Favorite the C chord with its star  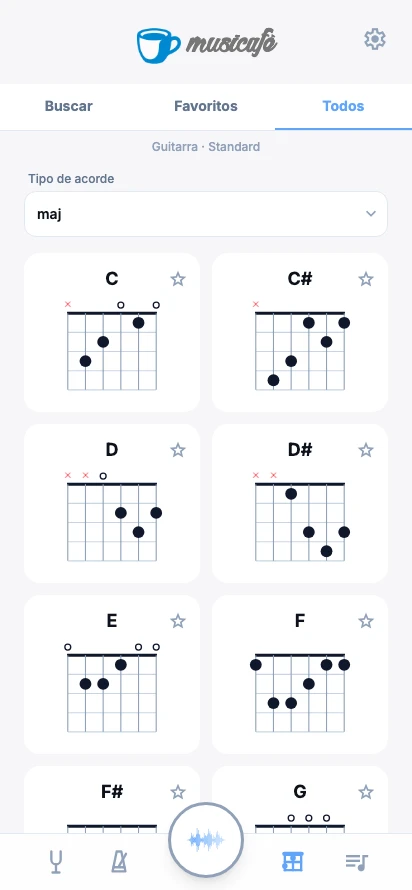tap(178, 279)
